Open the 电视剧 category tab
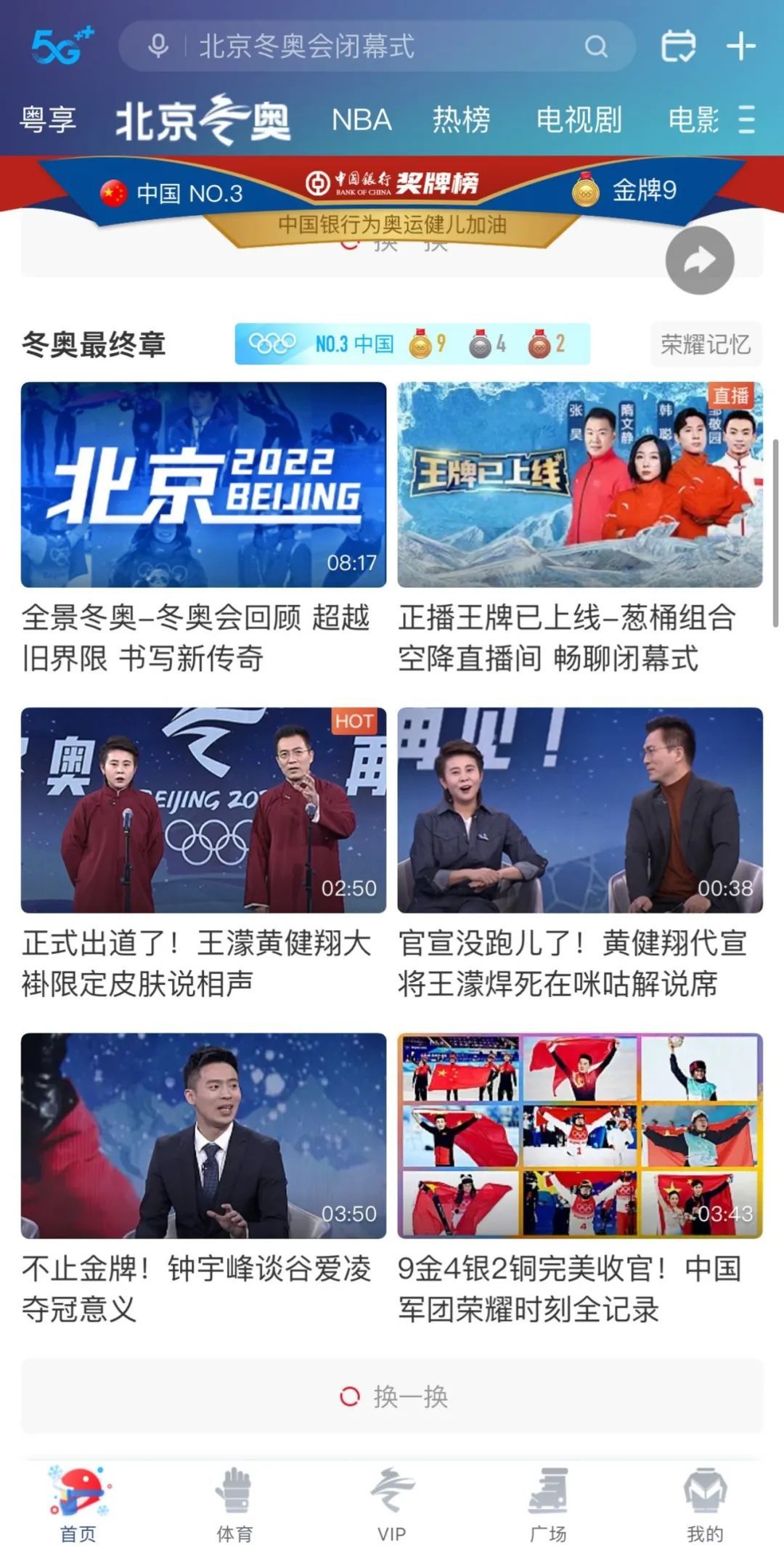Screen dimensions: 784x1562 tap(579, 120)
